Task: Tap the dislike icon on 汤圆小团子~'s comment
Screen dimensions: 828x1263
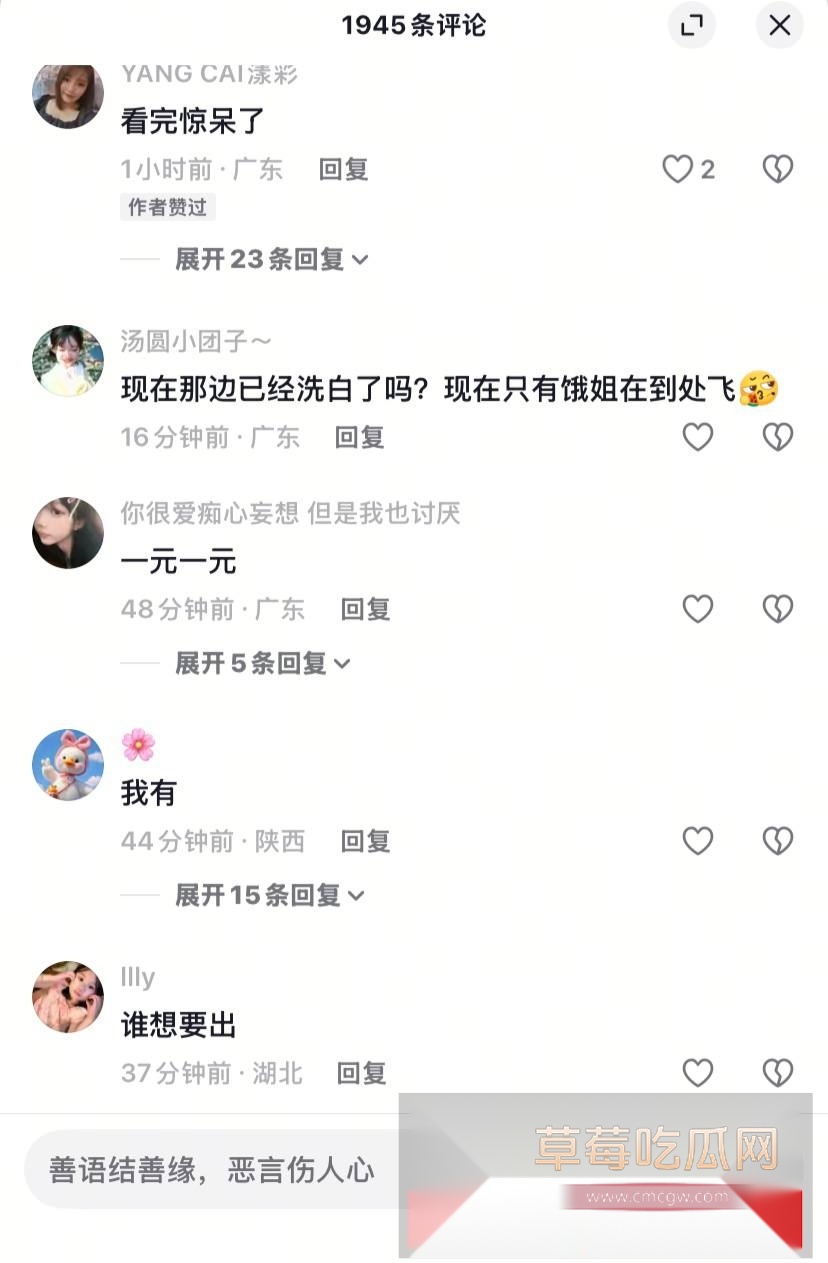Action: point(778,437)
